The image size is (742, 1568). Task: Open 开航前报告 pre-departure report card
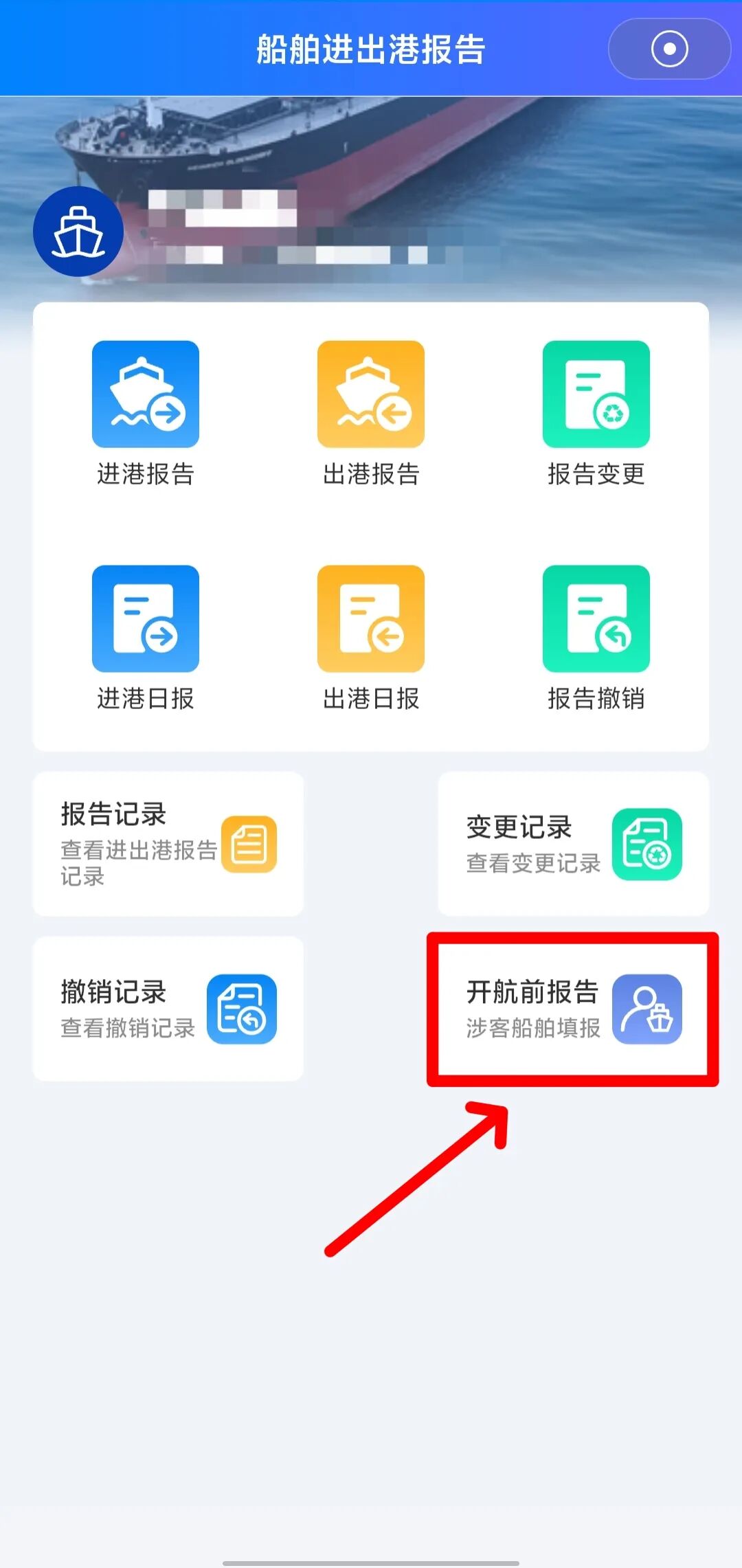click(x=574, y=1009)
